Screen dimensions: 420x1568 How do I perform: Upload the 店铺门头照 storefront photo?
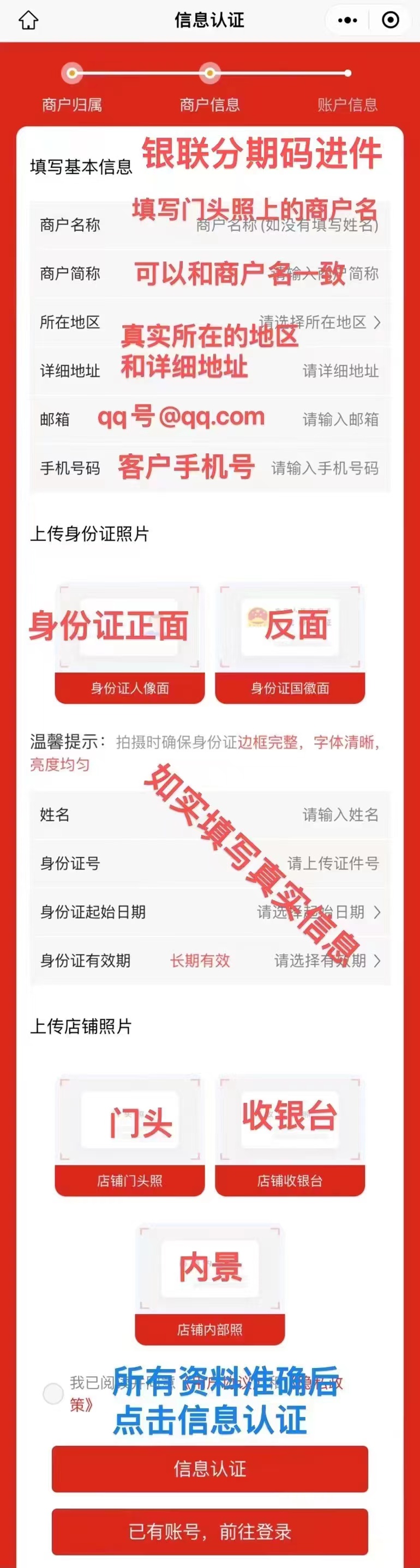coord(129,1135)
